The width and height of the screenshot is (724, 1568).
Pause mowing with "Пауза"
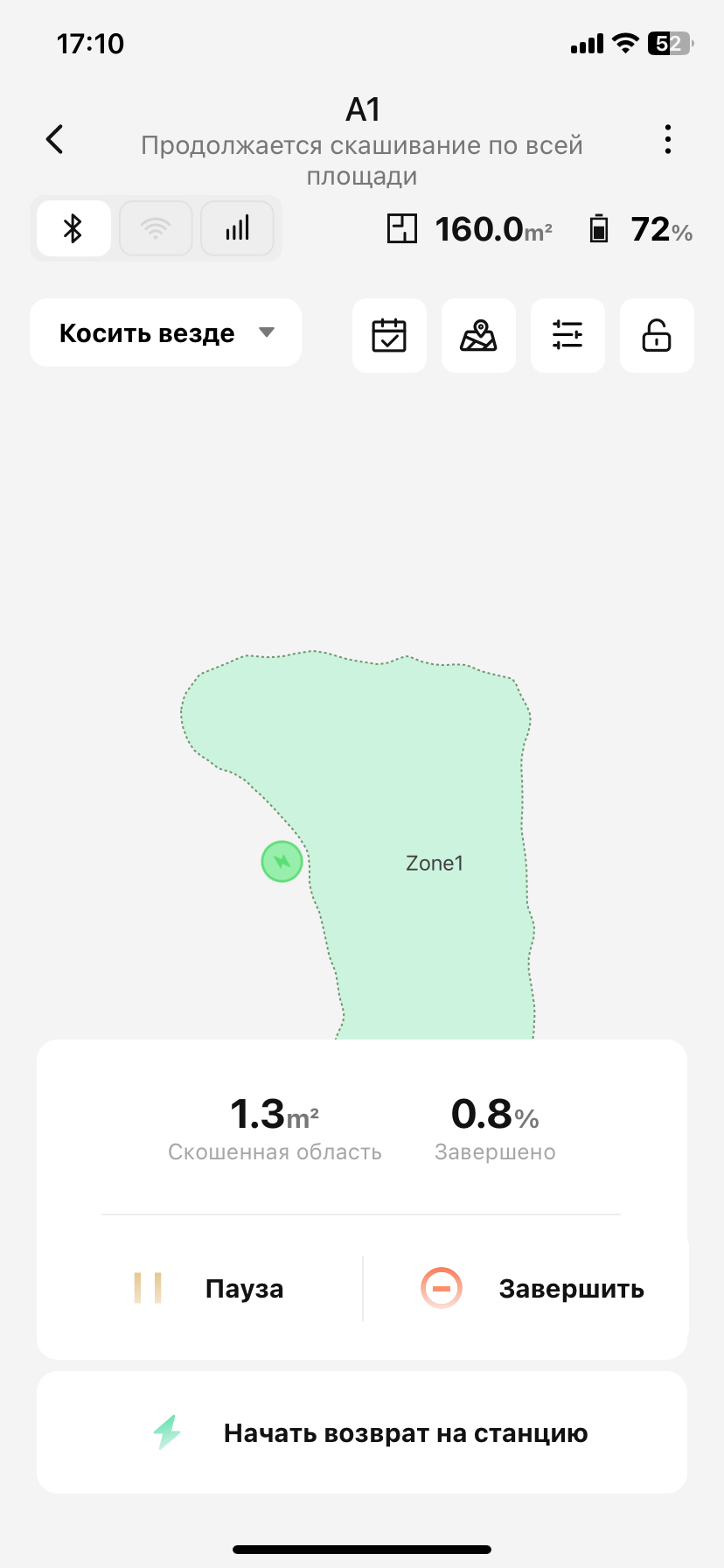tap(210, 1288)
